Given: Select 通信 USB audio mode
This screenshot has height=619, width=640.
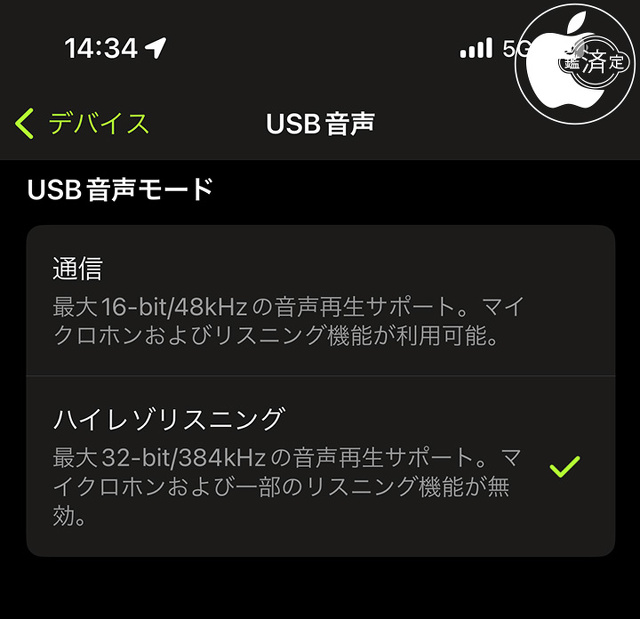Looking at the screenshot, I should coord(320,300).
